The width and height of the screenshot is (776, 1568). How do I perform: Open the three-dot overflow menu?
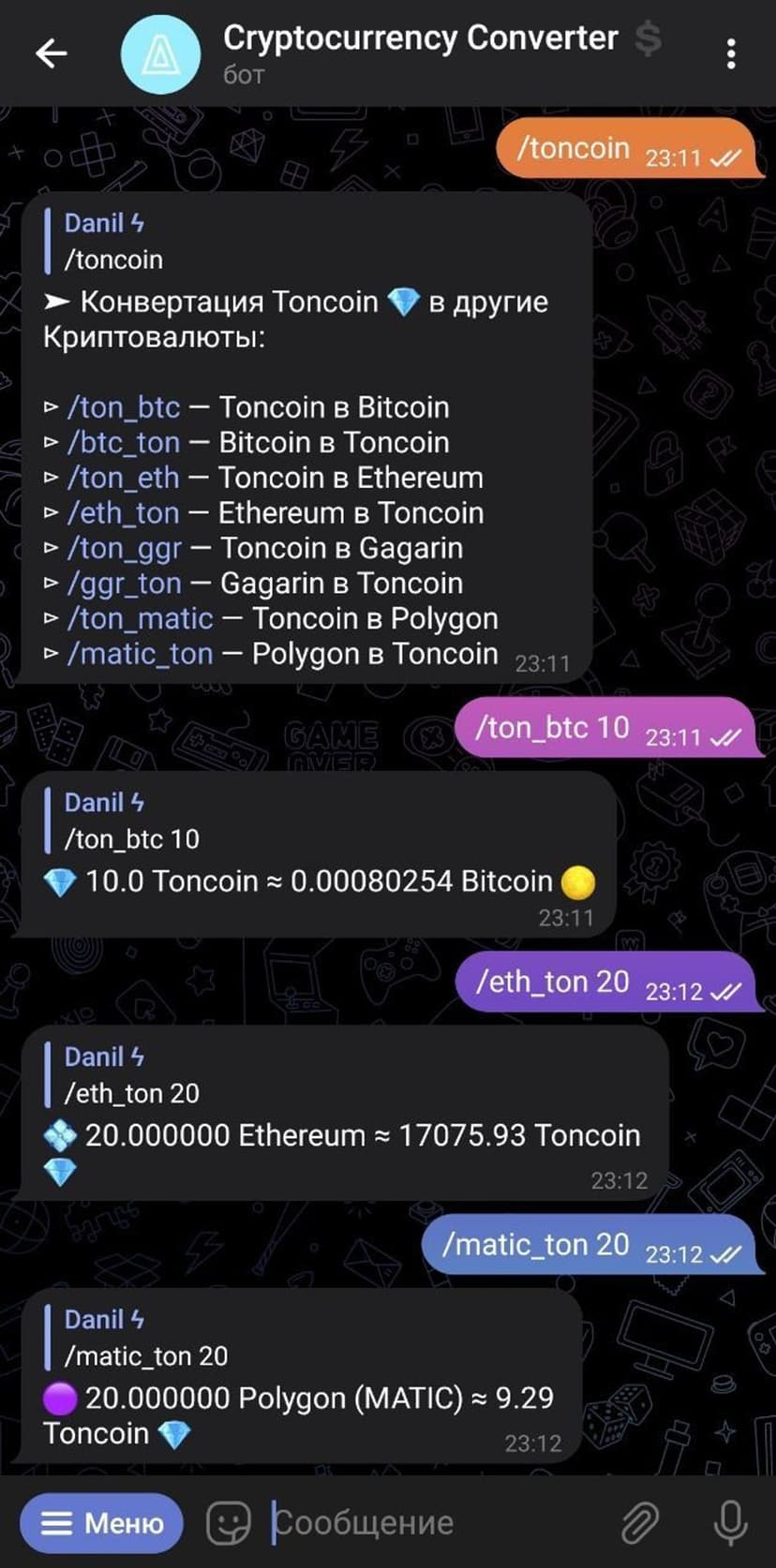731,53
